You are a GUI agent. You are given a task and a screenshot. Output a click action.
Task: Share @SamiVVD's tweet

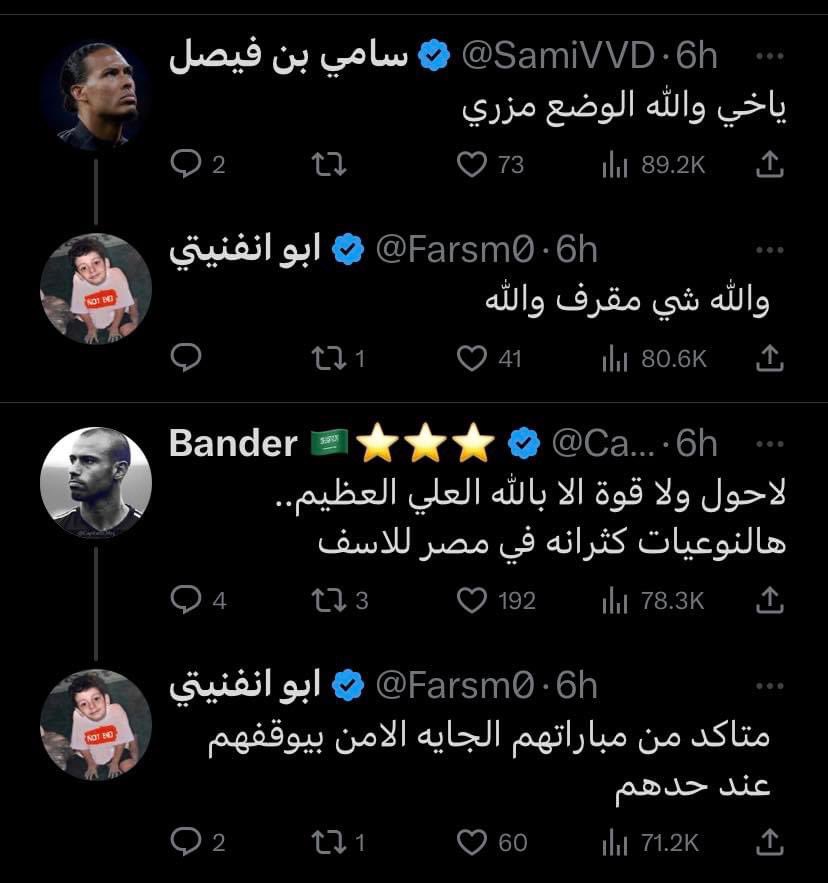[768, 165]
